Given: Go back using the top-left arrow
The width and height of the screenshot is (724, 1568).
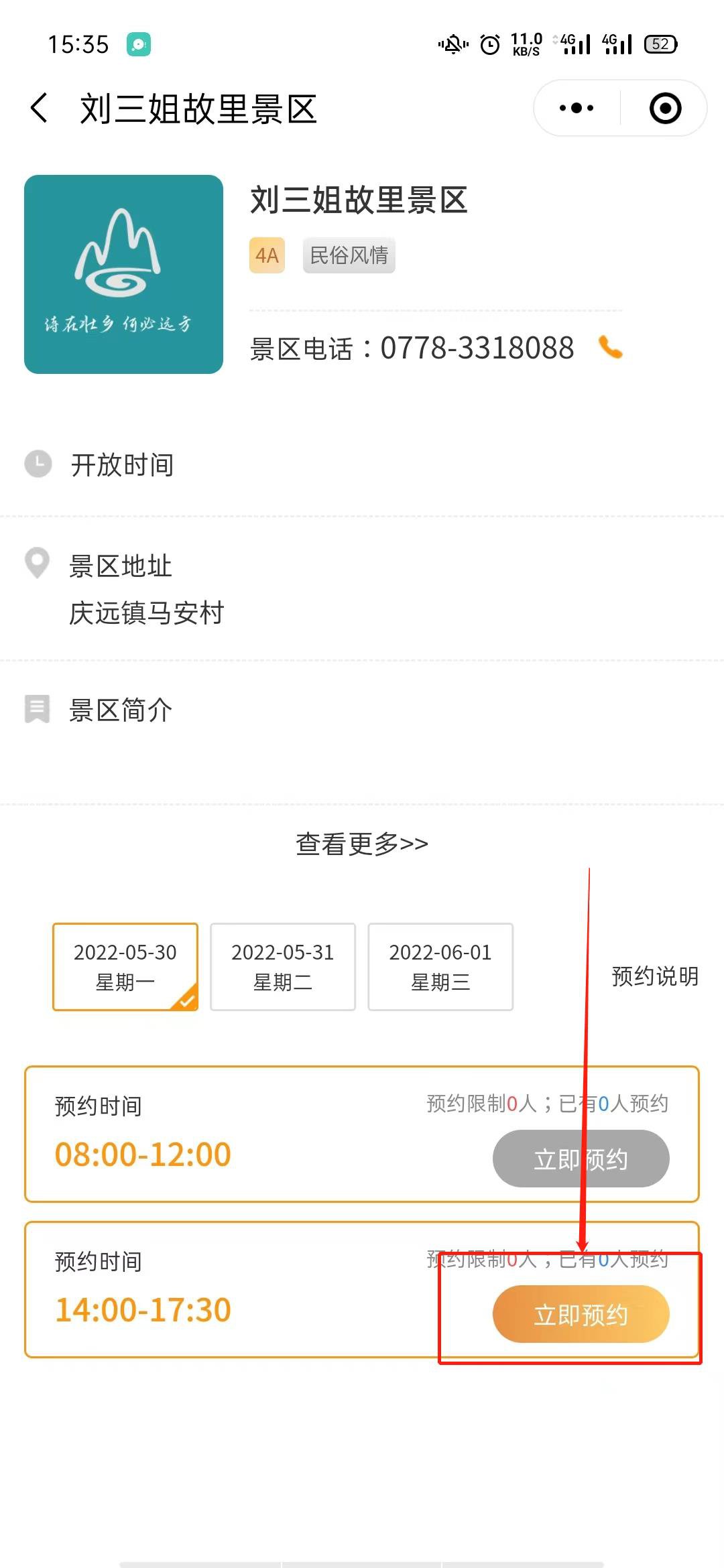Looking at the screenshot, I should [39, 108].
